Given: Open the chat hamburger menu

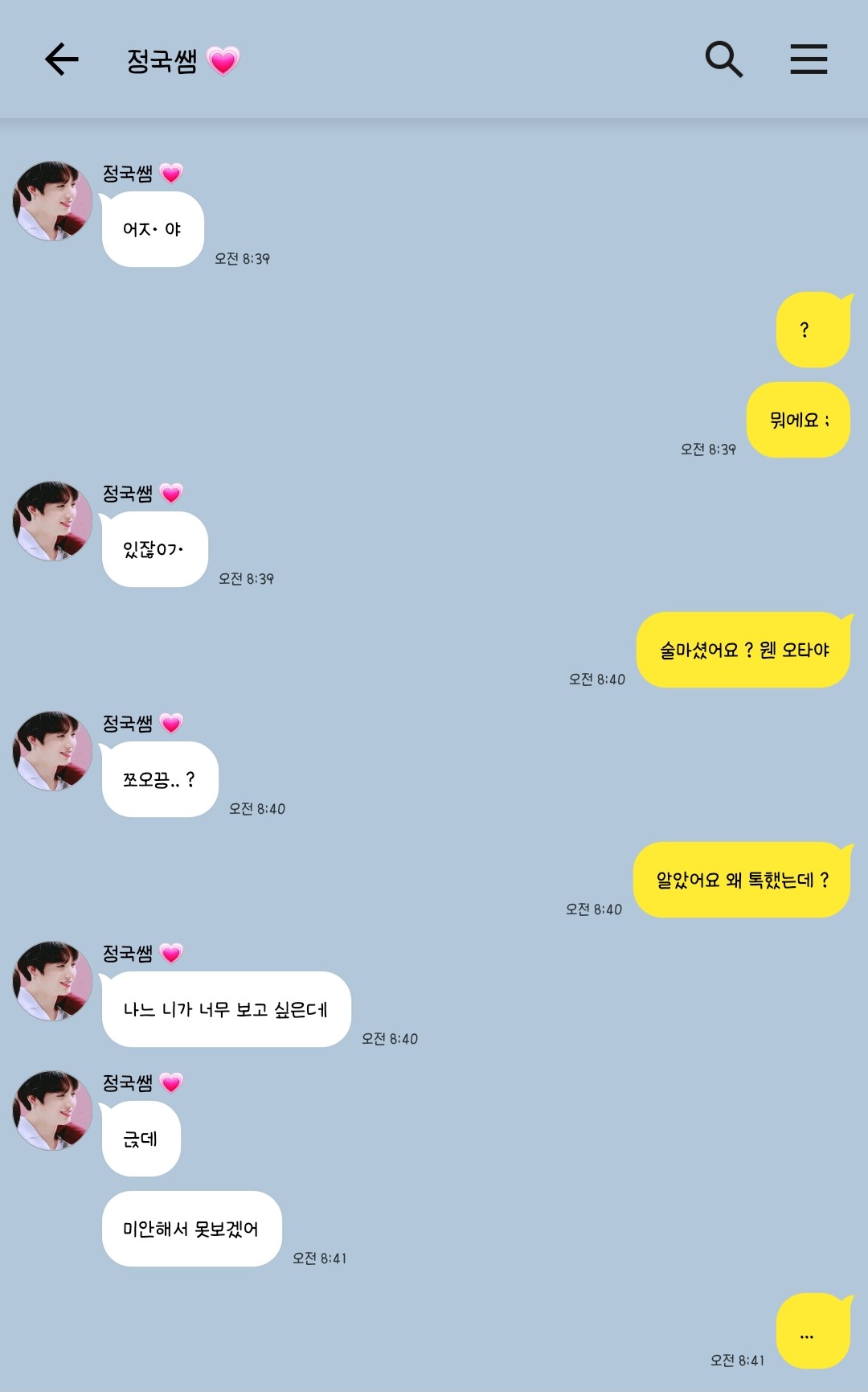Looking at the screenshot, I should (x=808, y=60).
